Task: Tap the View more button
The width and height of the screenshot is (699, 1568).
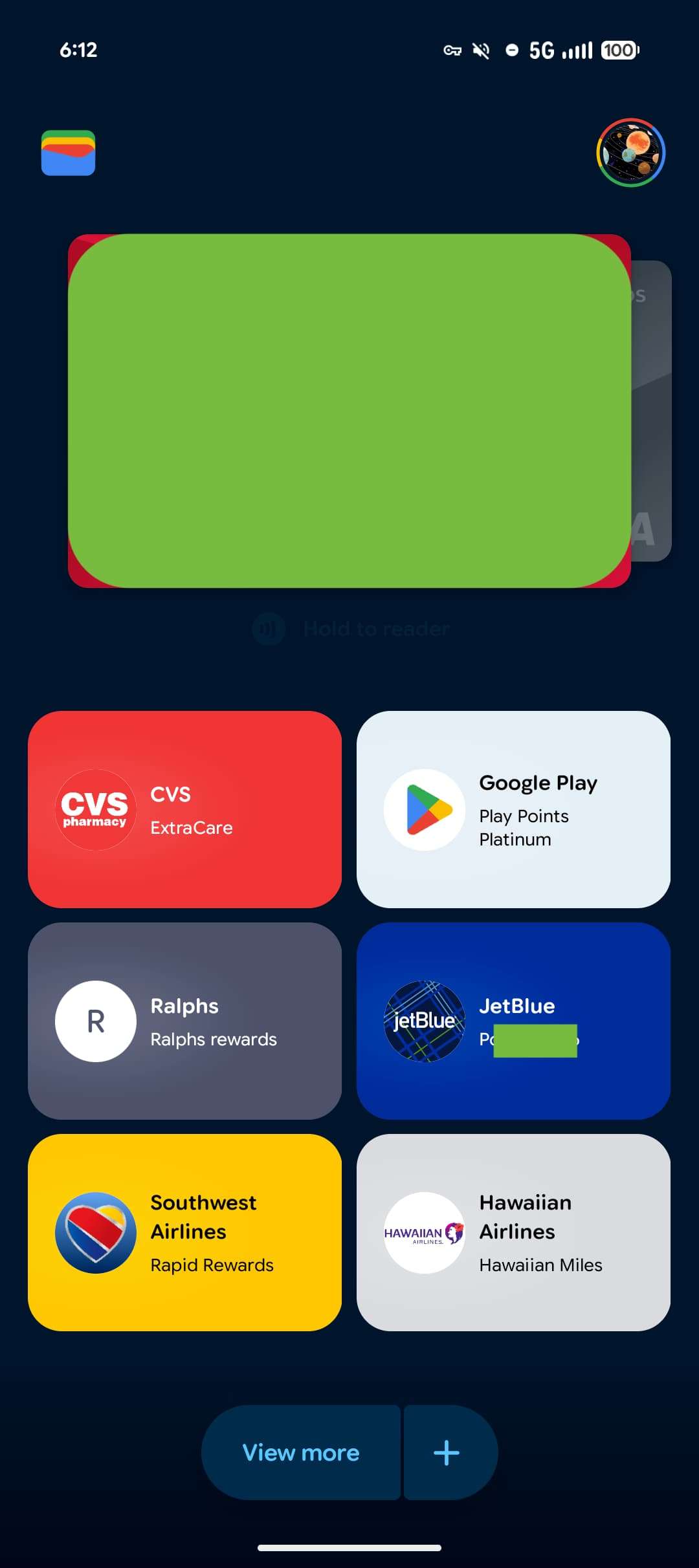Action: [301, 1452]
